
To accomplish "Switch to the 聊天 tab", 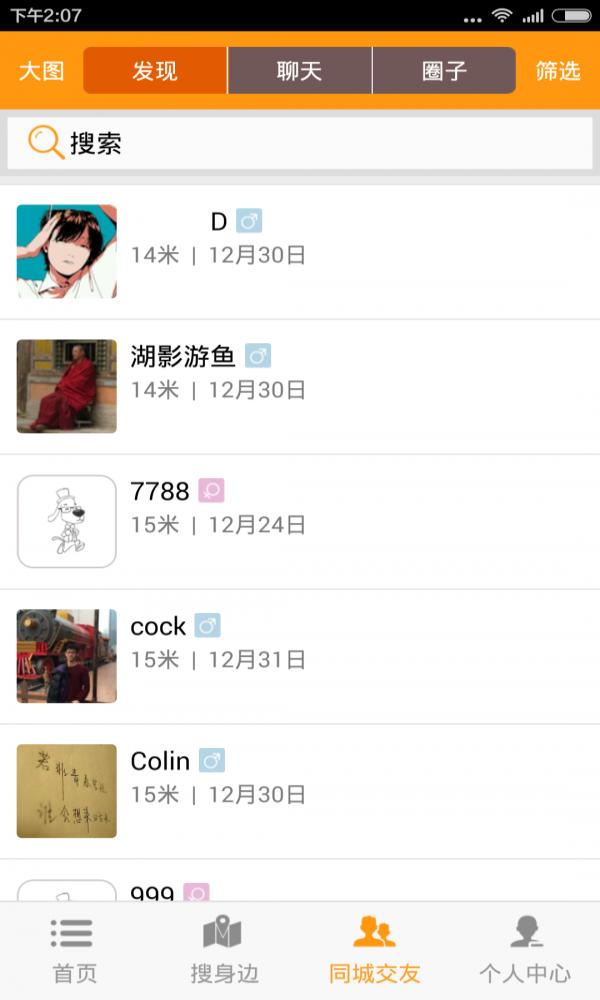I will tap(300, 71).
